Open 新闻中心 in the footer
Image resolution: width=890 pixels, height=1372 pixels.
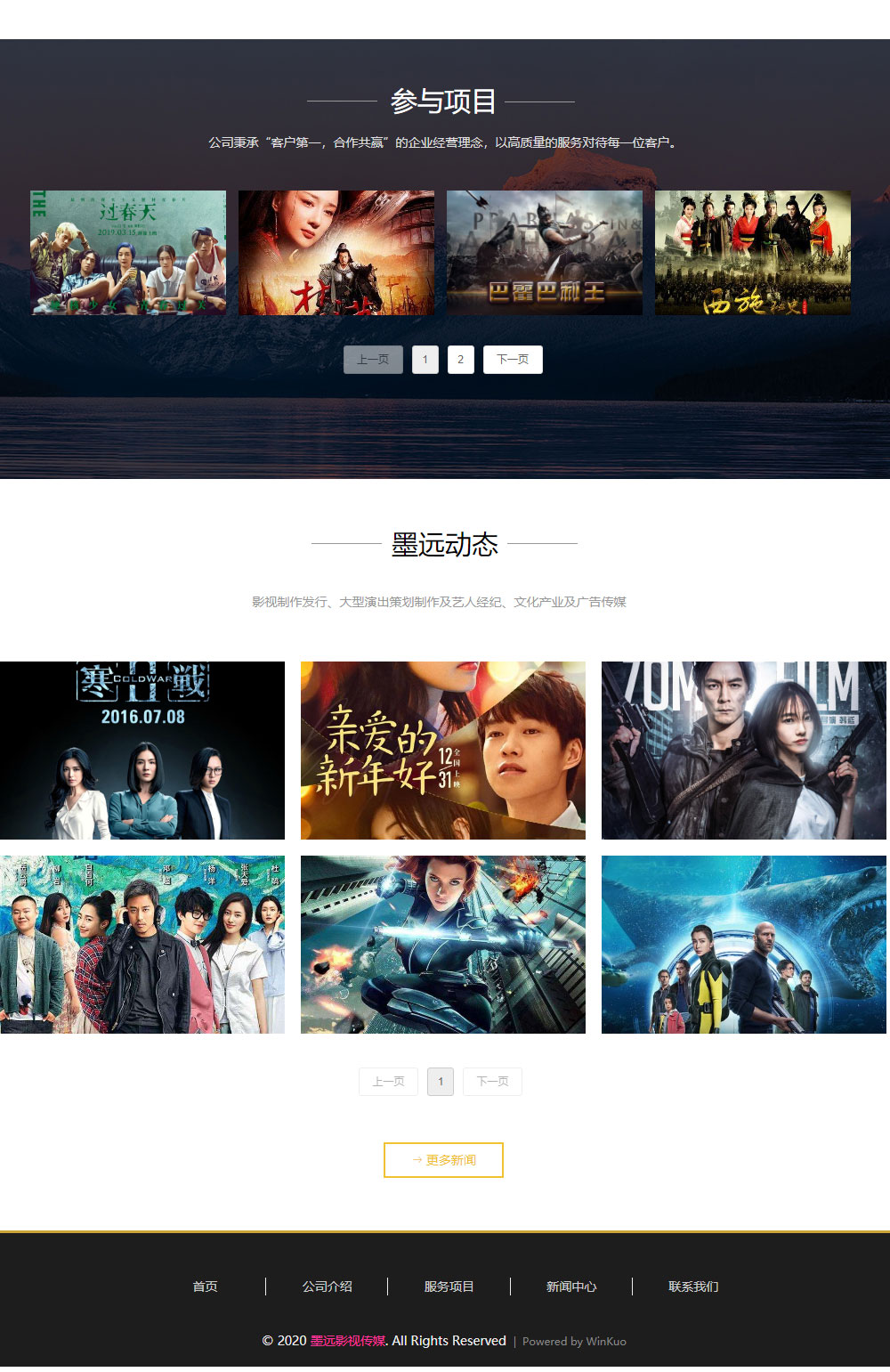(571, 1287)
